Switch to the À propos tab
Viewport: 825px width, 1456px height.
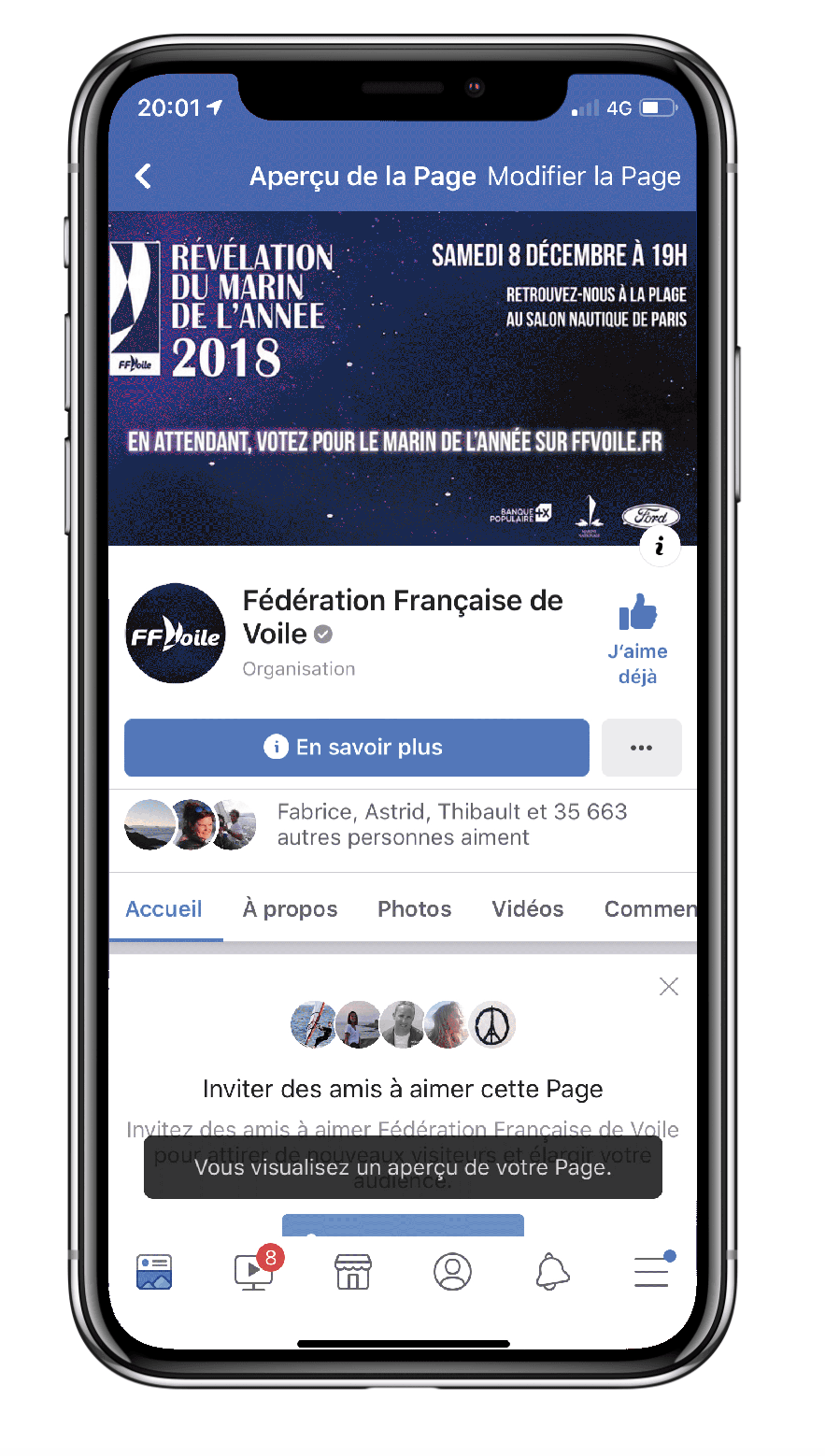(290, 909)
